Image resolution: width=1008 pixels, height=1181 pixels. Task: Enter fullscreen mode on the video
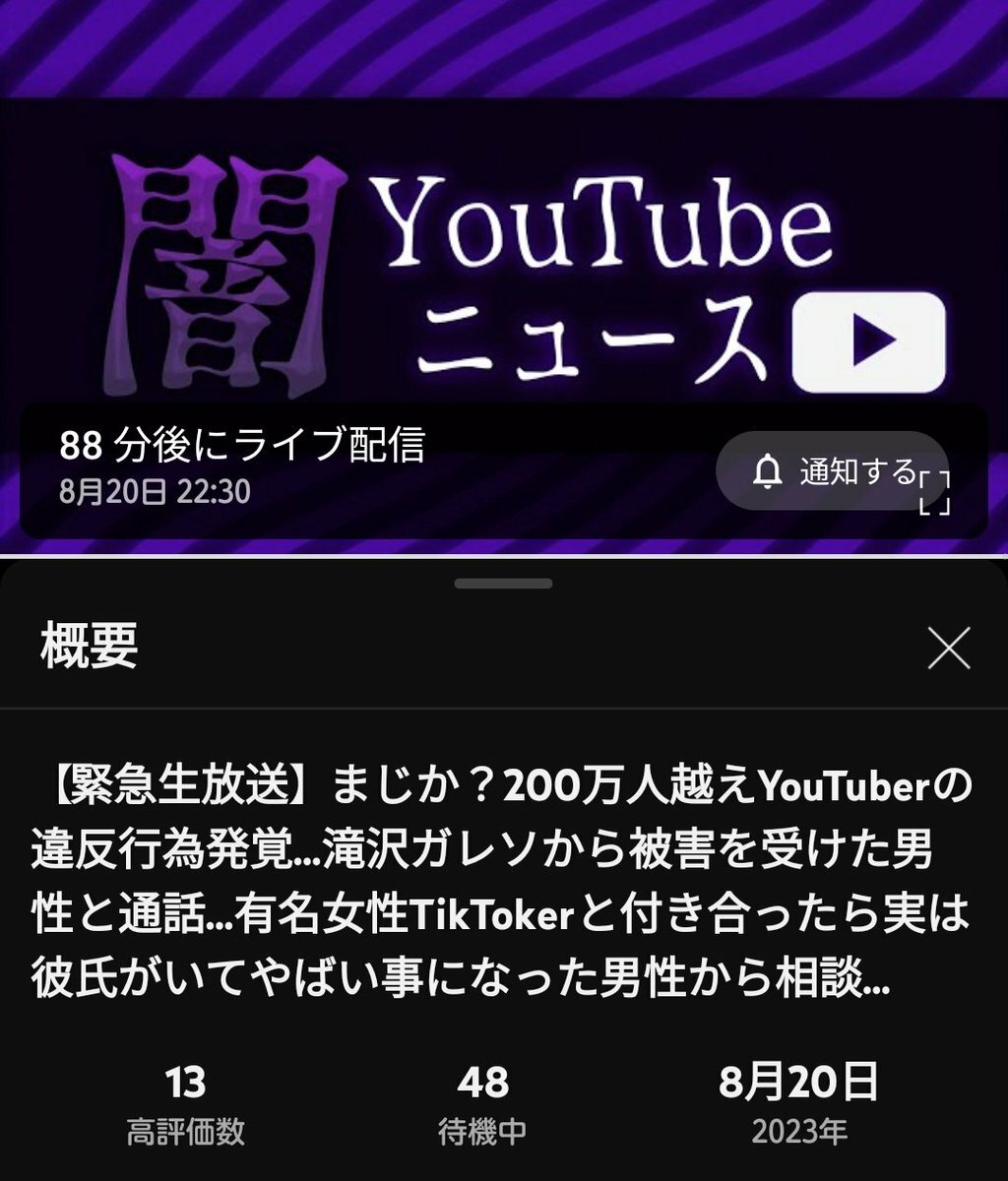tap(934, 493)
